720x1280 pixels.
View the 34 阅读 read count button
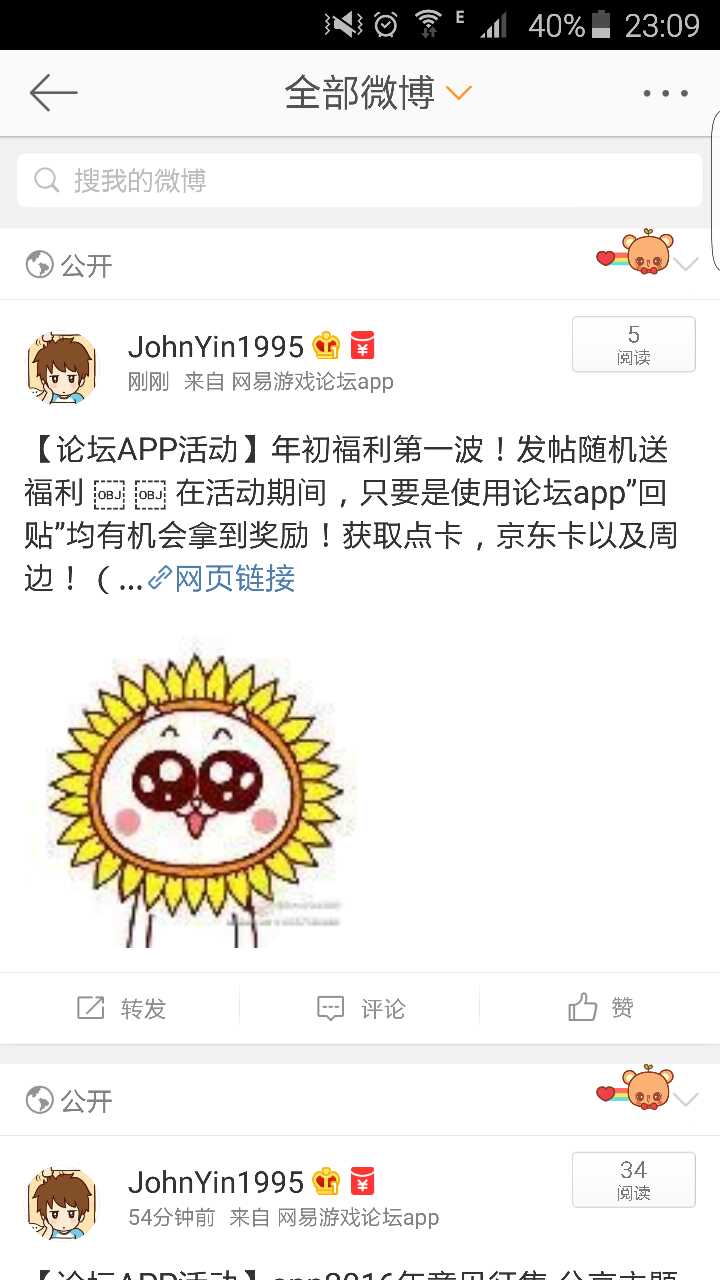tap(633, 1179)
